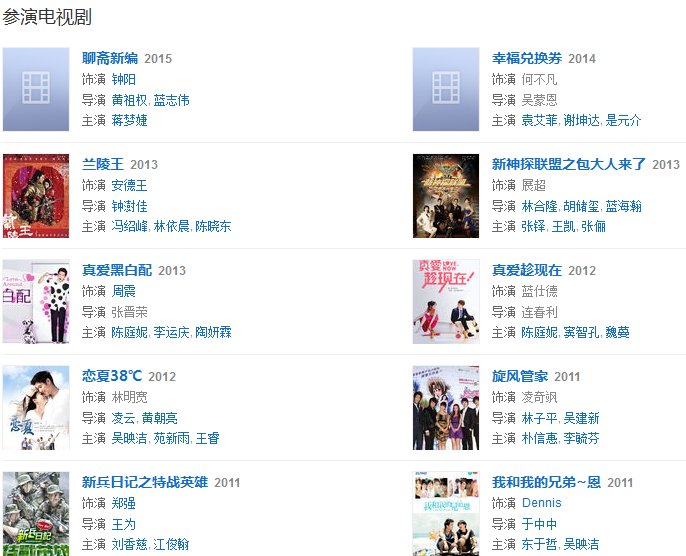Screen dimensions: 686x556
Task: Open 我和我的兄弟~恩 title link
Action: click(546, 482)
